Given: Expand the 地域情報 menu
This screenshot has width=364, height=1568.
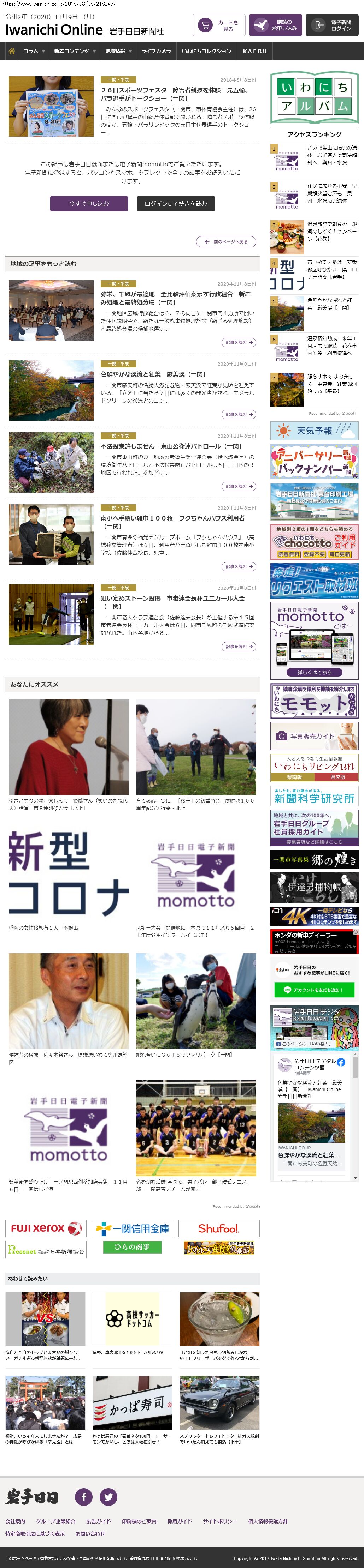Looking at the screenshot, I should point(118,51).
